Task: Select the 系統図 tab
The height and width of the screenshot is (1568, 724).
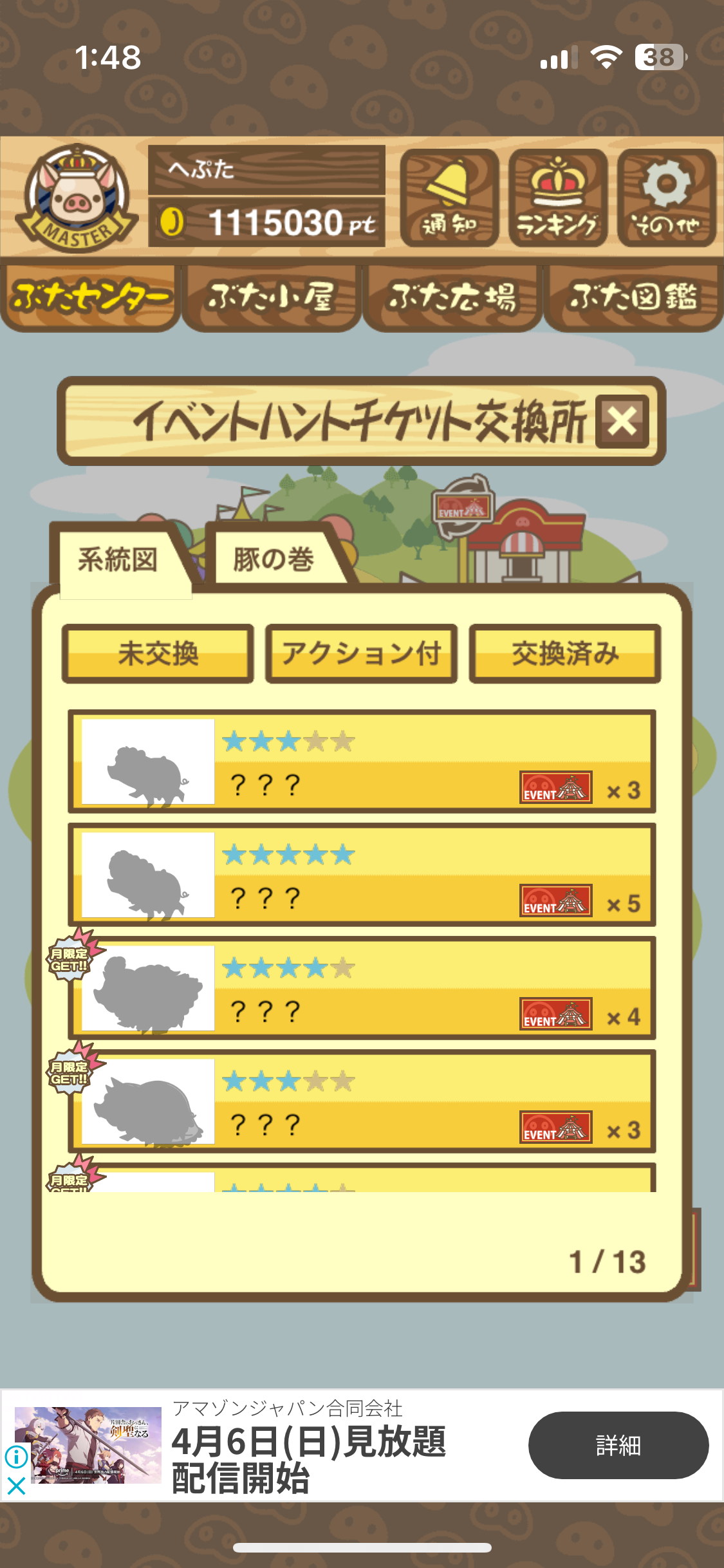Action: pos(119,559)
